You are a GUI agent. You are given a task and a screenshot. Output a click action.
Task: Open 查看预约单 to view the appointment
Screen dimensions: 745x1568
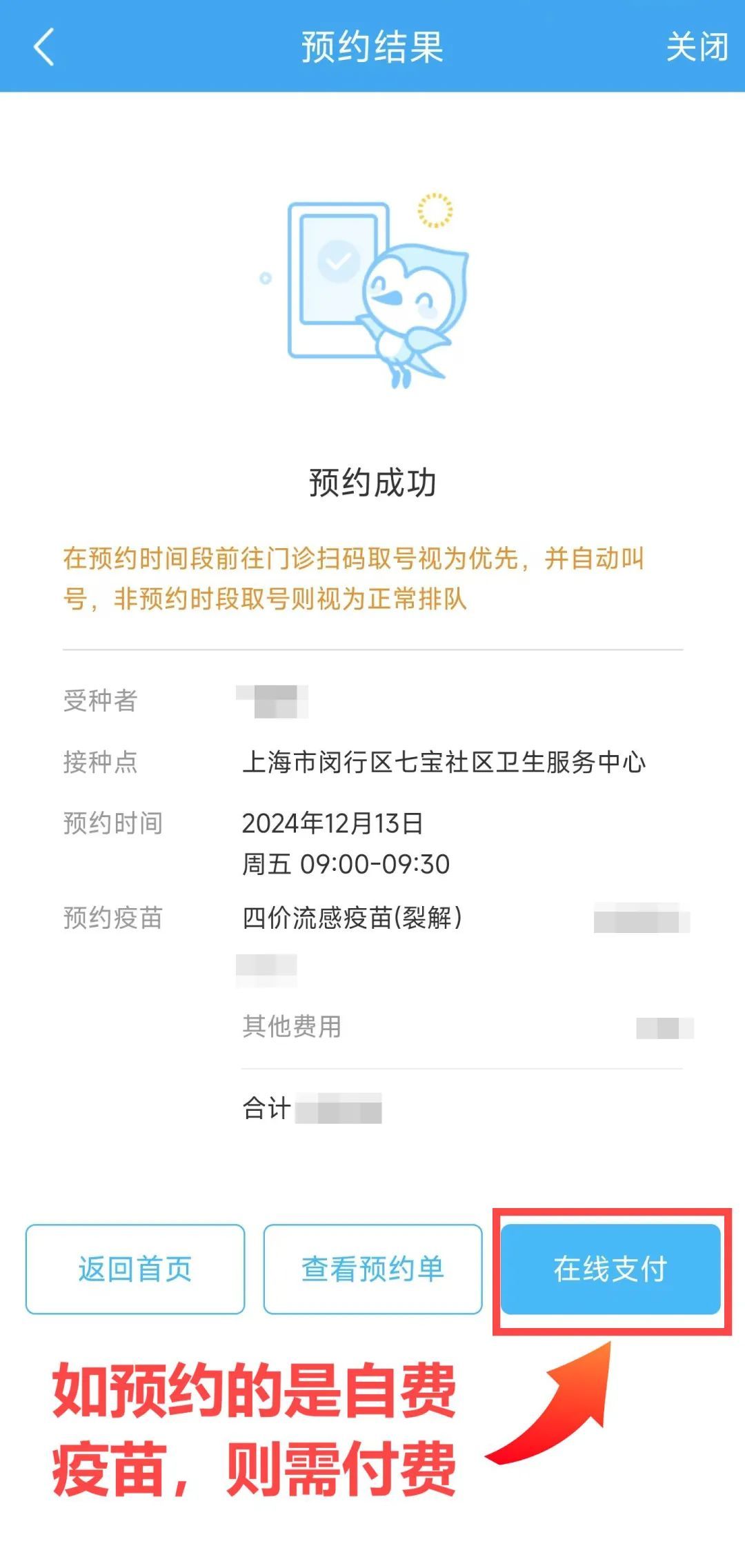point(372,1269)
